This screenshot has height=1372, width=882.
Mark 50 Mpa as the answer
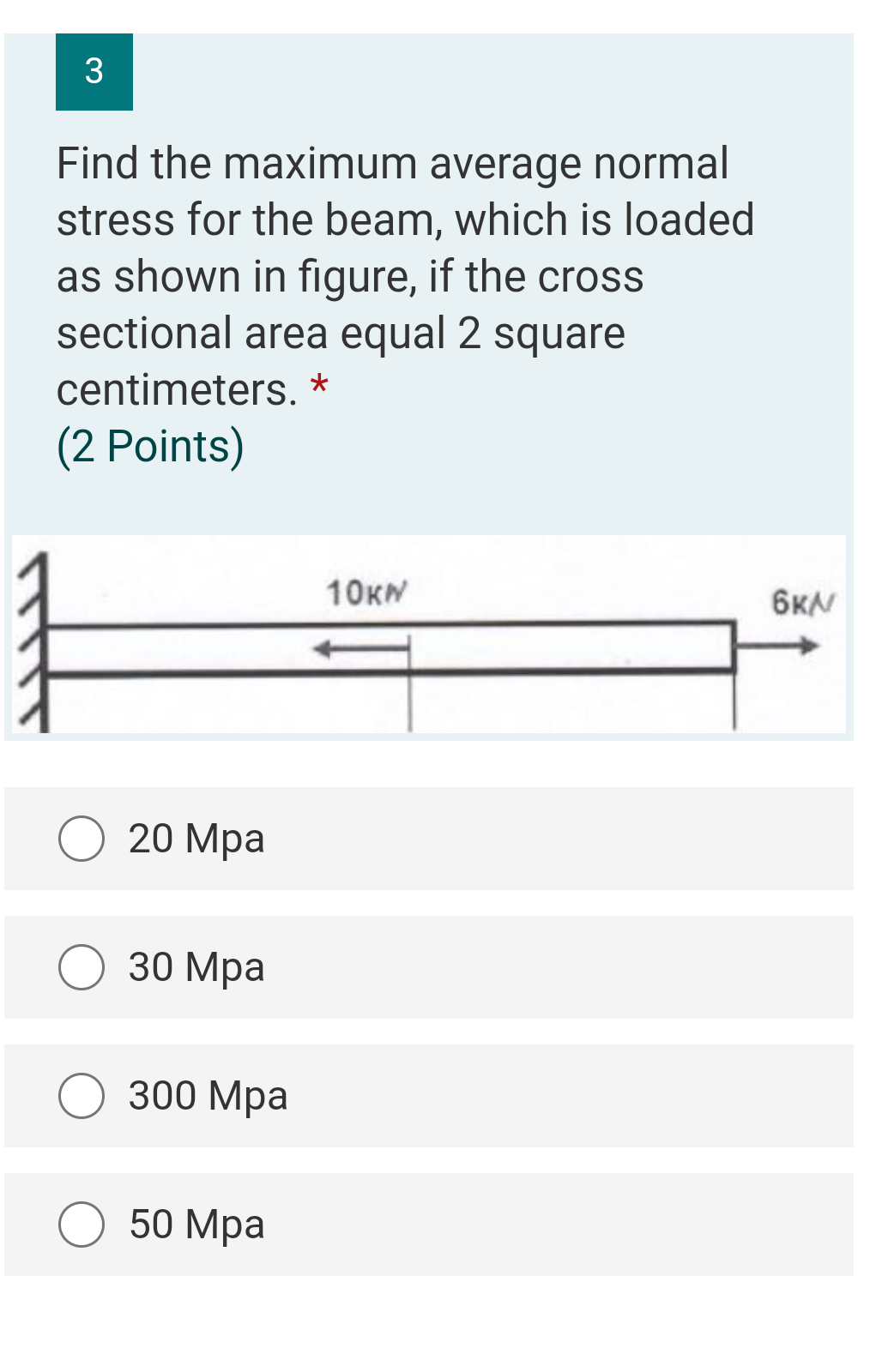82,1225
